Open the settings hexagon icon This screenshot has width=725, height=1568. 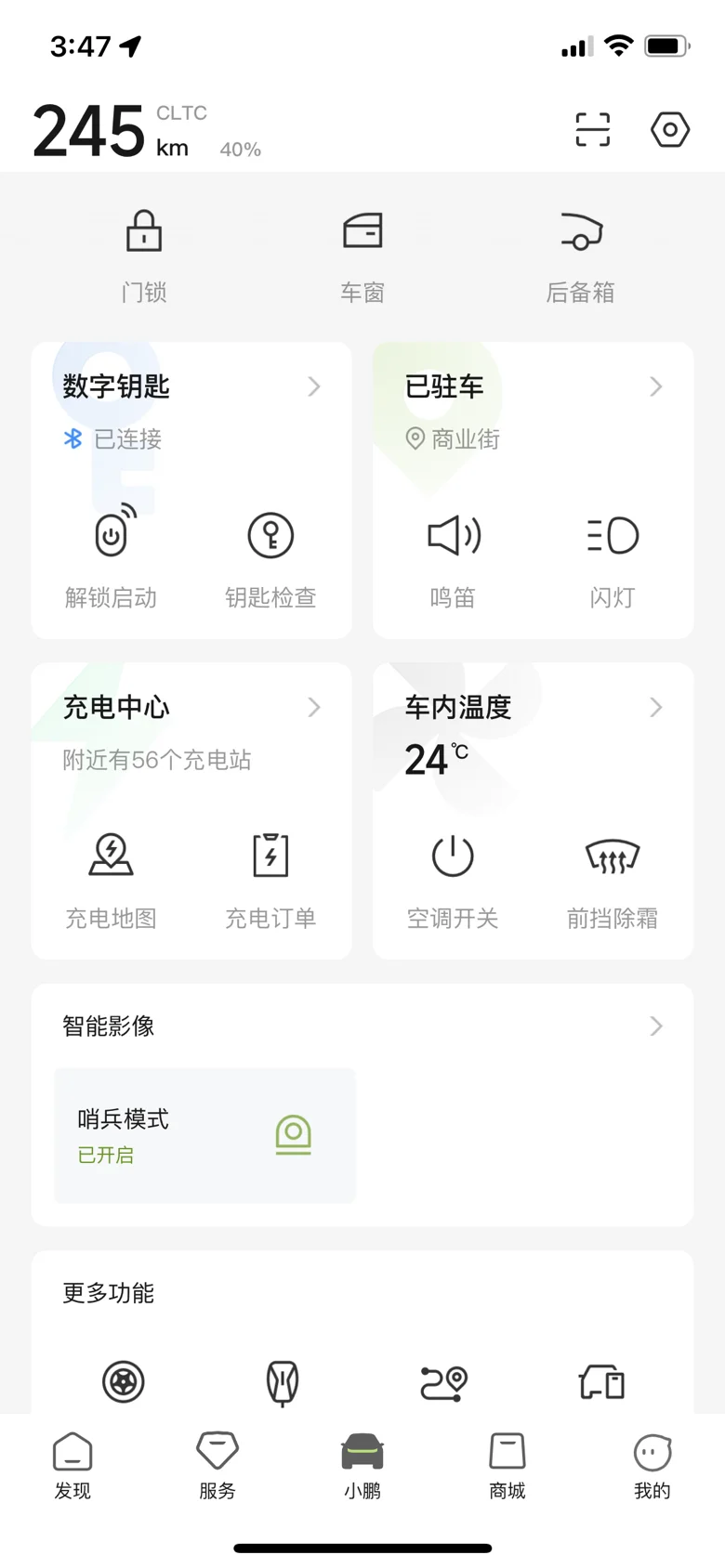click(x=669, y=129)
